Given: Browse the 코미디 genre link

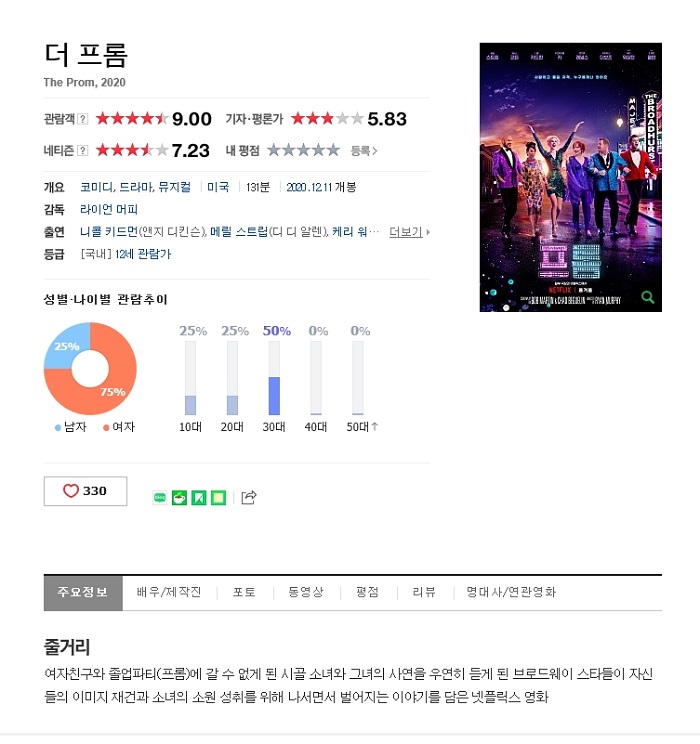Looking at the screenshot, I should (97, 187).
